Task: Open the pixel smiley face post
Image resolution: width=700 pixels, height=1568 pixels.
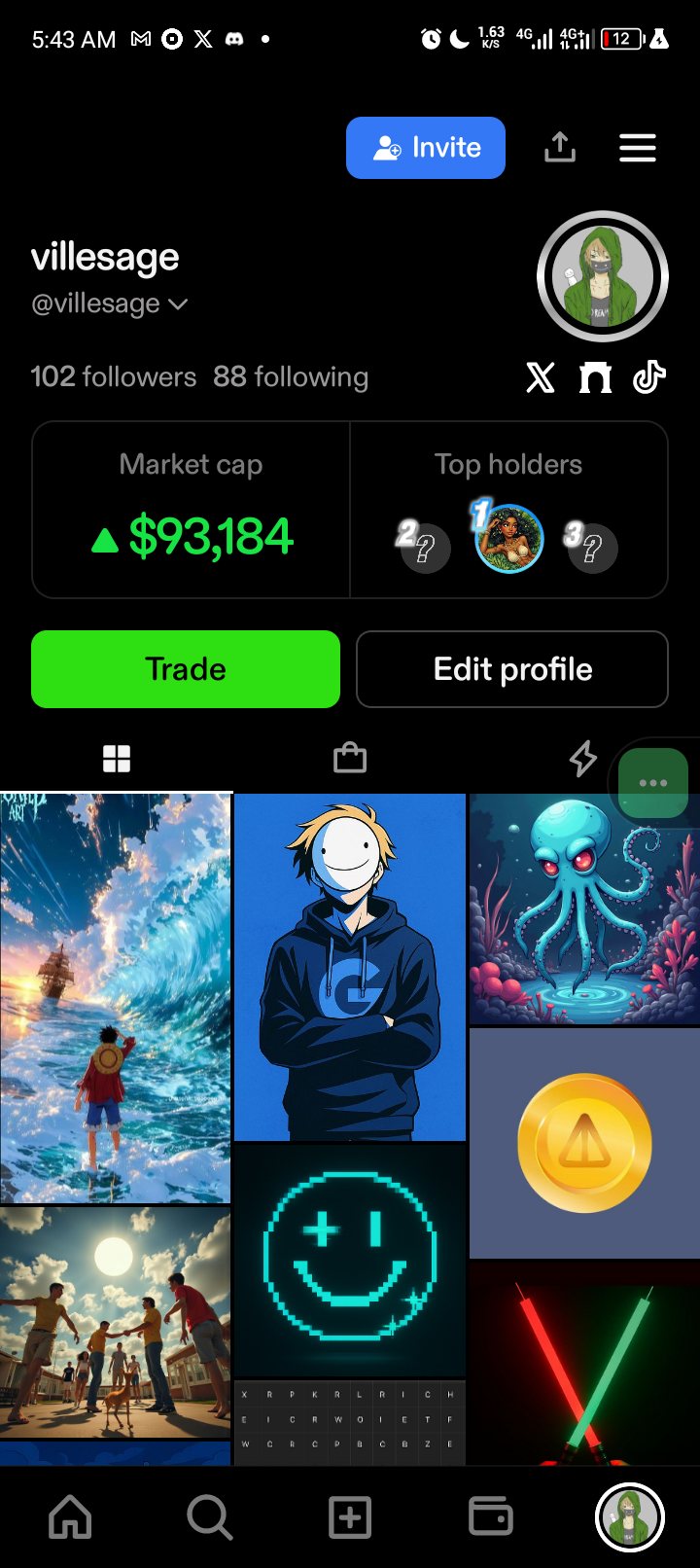Action: (350, 1260)
